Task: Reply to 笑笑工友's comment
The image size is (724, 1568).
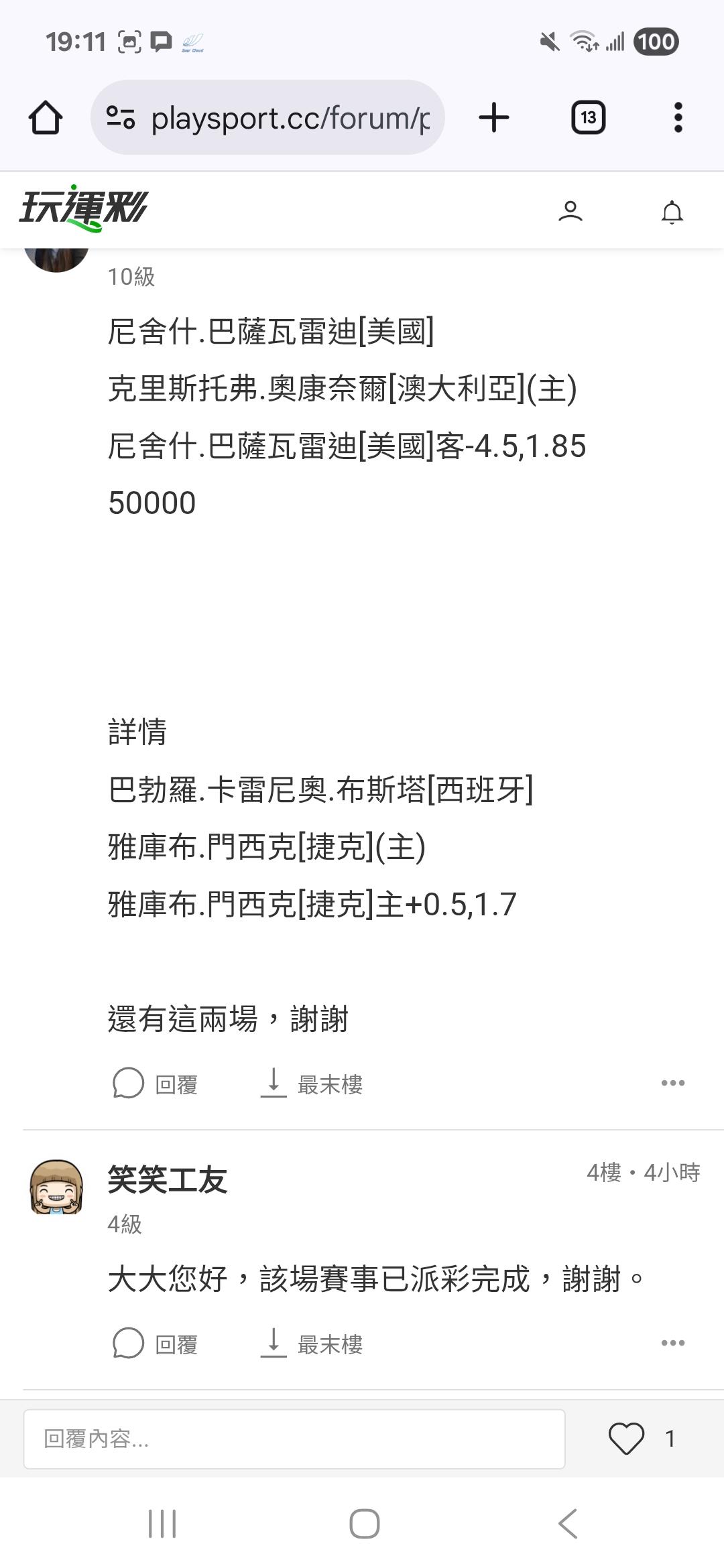Action: [x=156, y=1344]
